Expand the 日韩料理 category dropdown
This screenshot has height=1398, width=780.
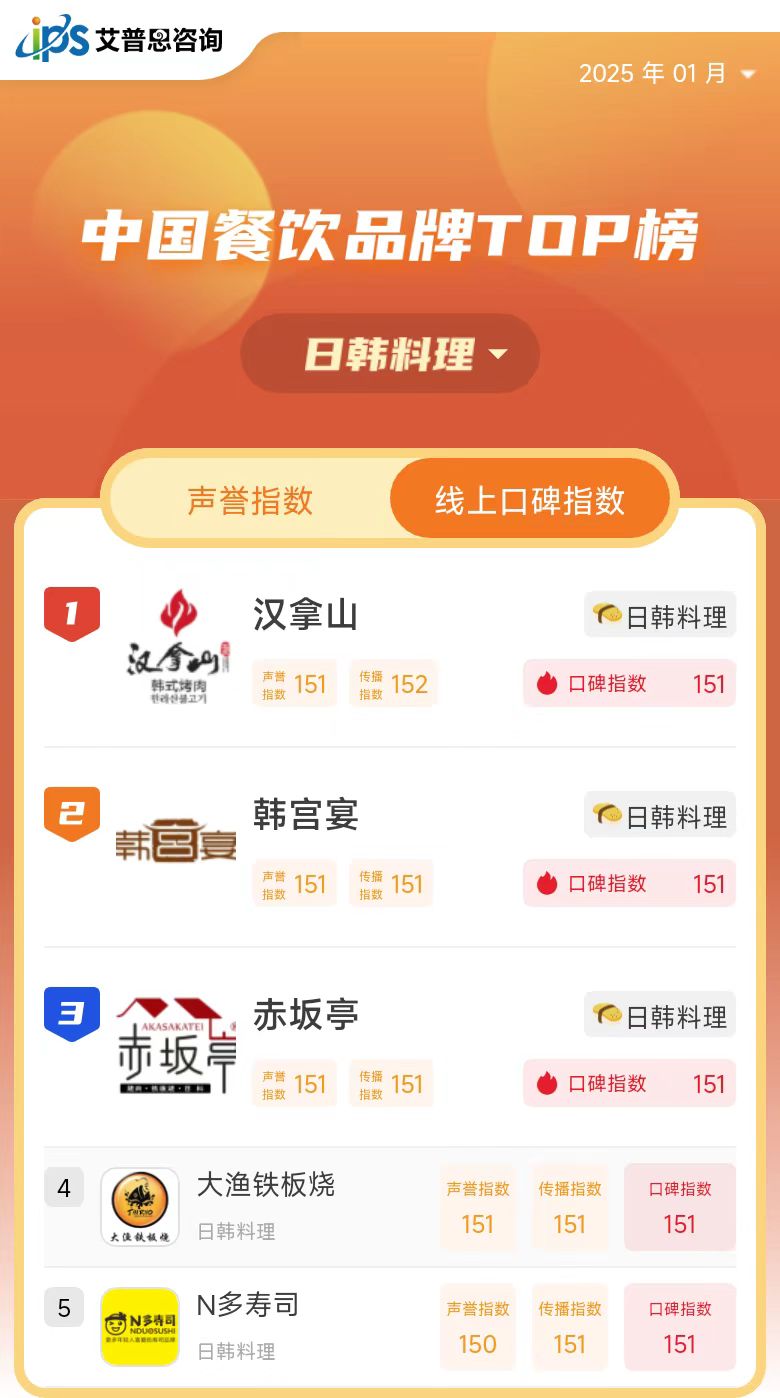[390, 354]
